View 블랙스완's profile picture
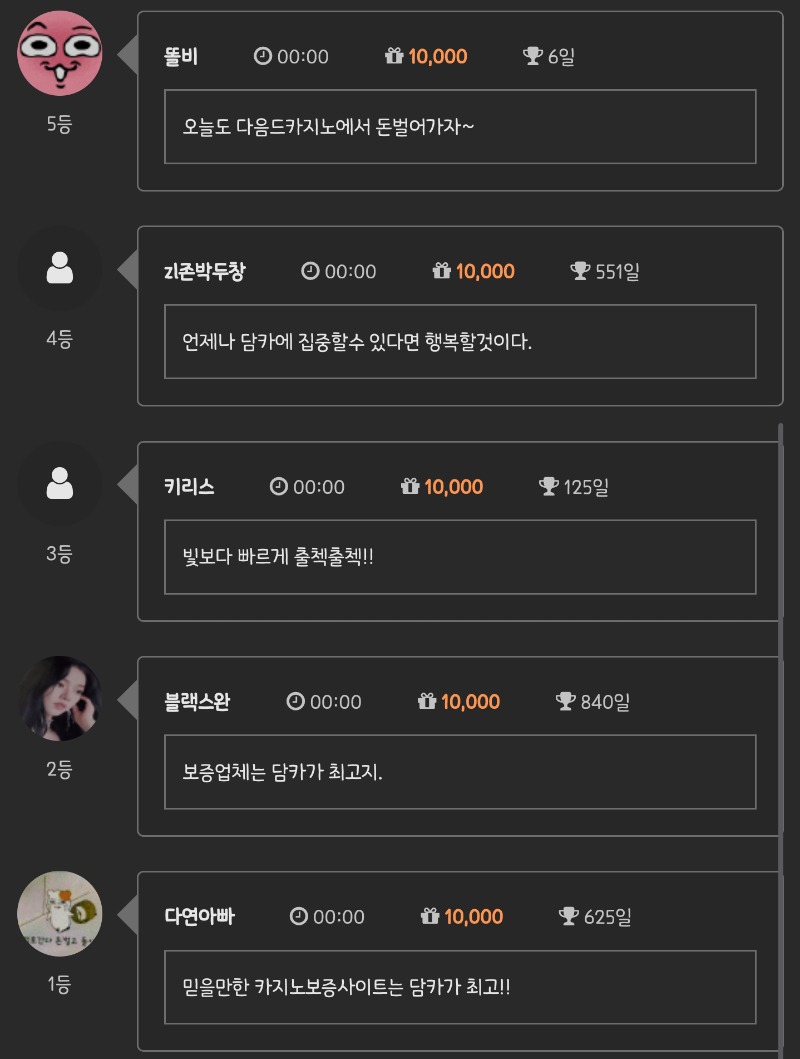The width and height of the screenshot is (800, 1059). (x=60, y=698)
